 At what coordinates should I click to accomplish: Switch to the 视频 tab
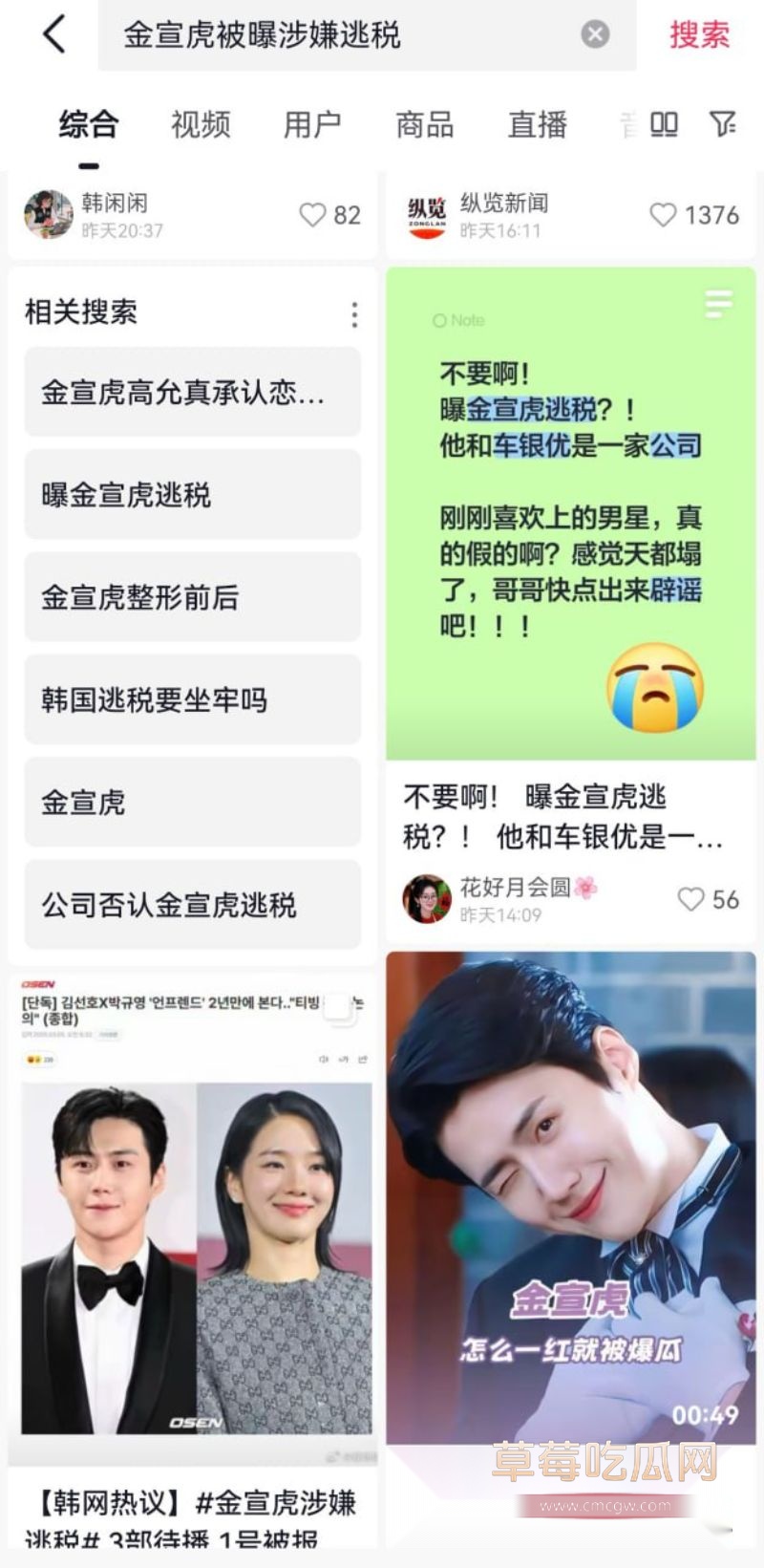198,125
